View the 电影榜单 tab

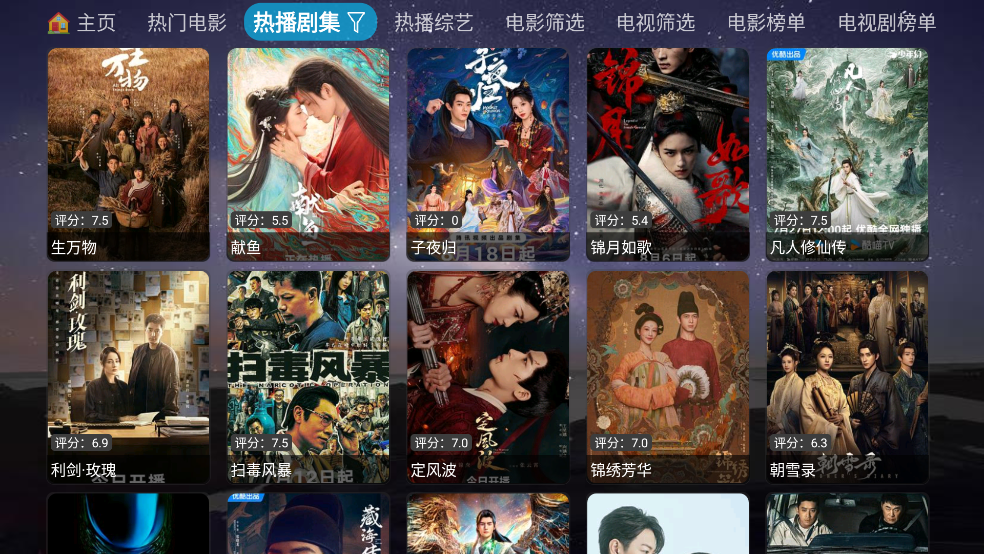point(767,22)
